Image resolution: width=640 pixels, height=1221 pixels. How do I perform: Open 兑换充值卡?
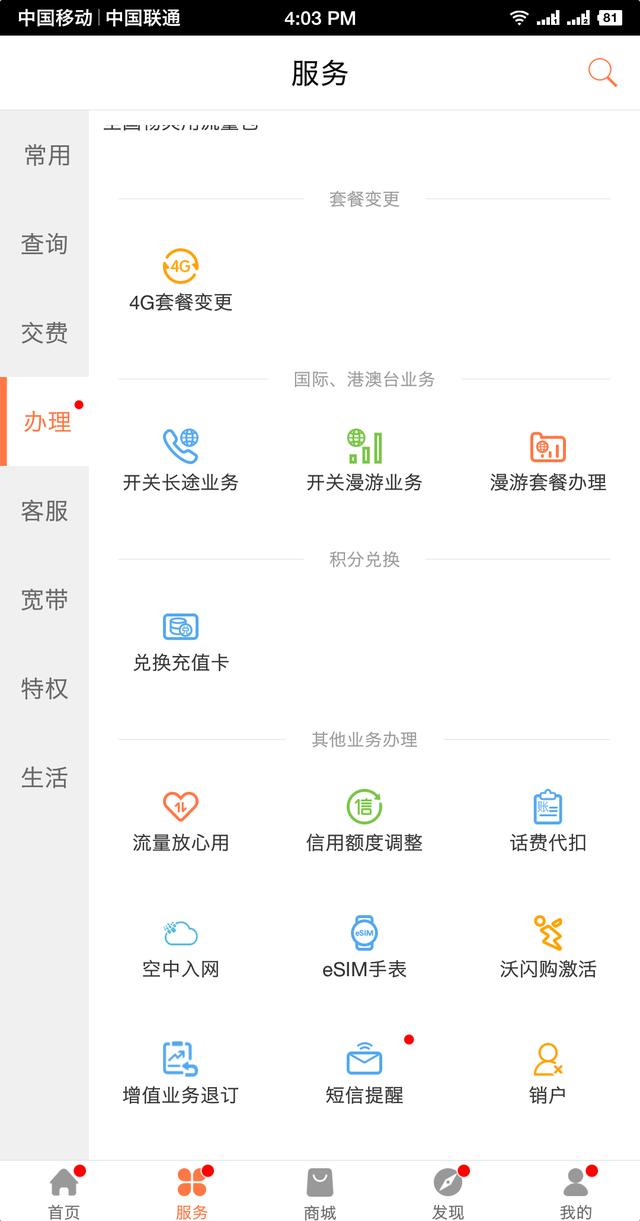click(181, 641)
